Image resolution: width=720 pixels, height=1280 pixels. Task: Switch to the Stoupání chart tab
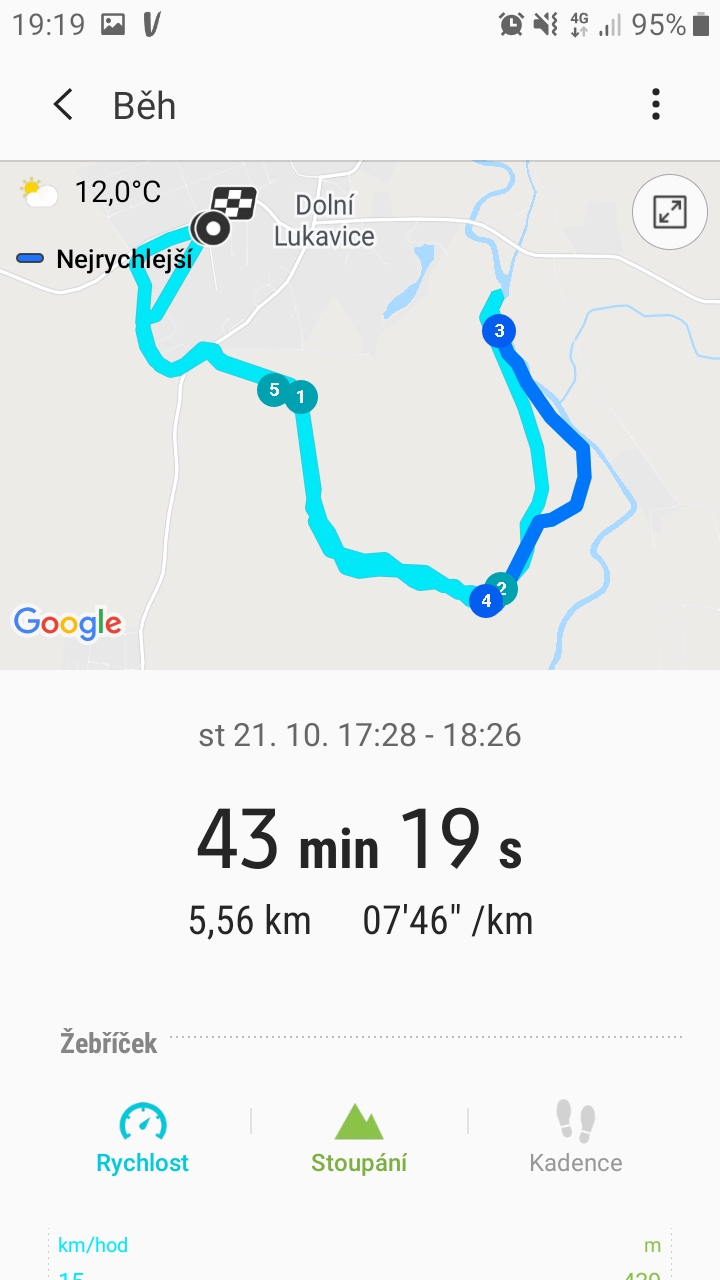tap(359, 1138)
